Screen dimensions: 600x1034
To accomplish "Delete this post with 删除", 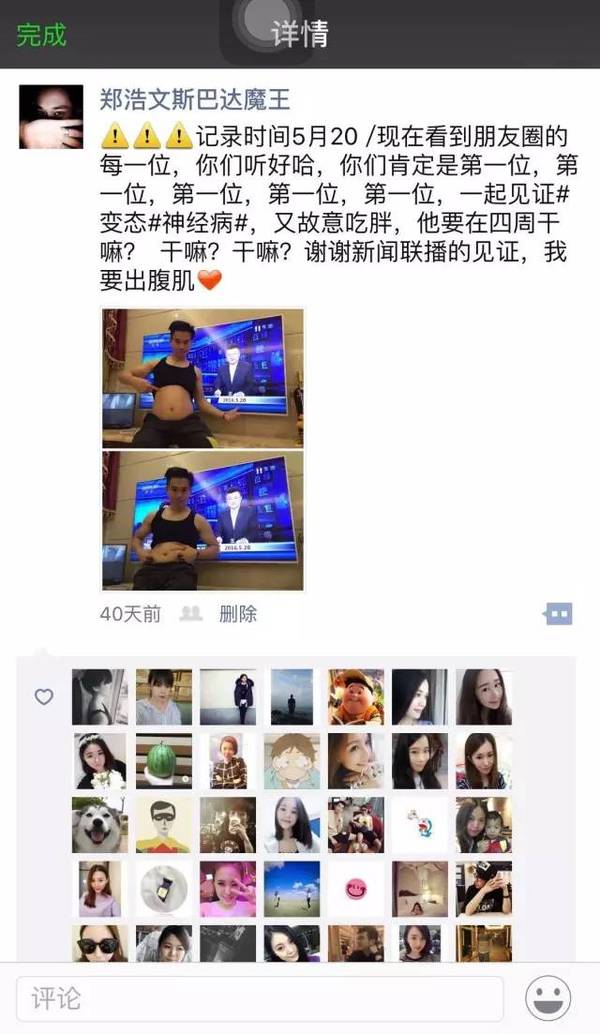I will coord(238,613).
